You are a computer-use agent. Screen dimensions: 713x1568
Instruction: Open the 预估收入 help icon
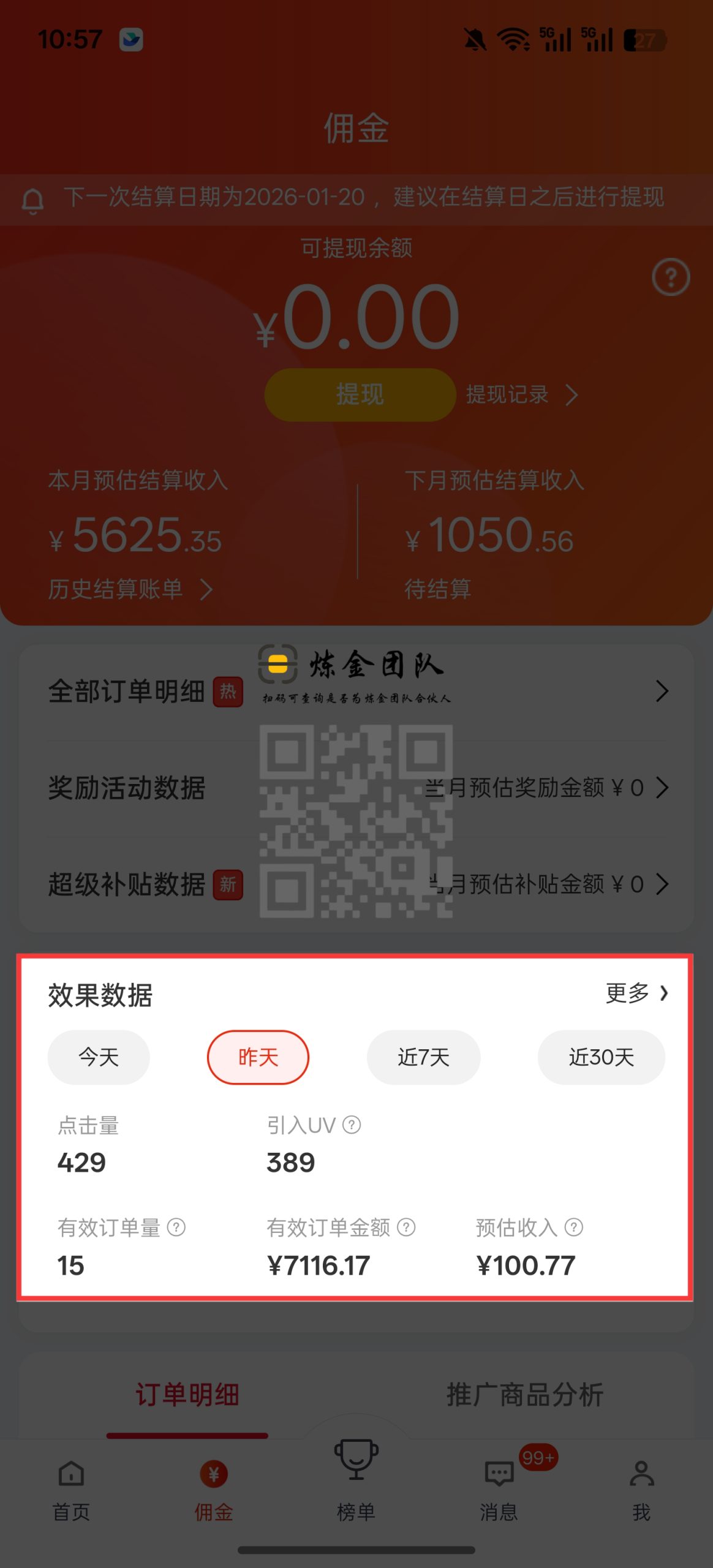point(573,1227)
